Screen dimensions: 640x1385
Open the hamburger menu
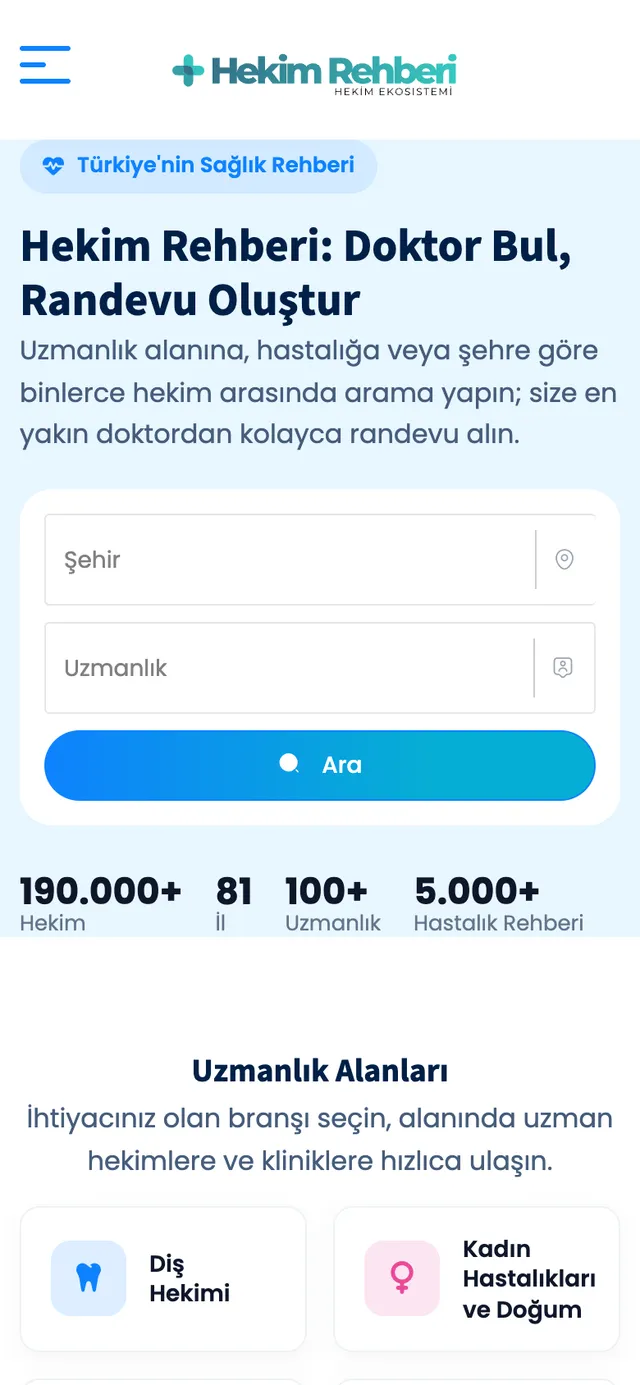click(x=45, y=65)
